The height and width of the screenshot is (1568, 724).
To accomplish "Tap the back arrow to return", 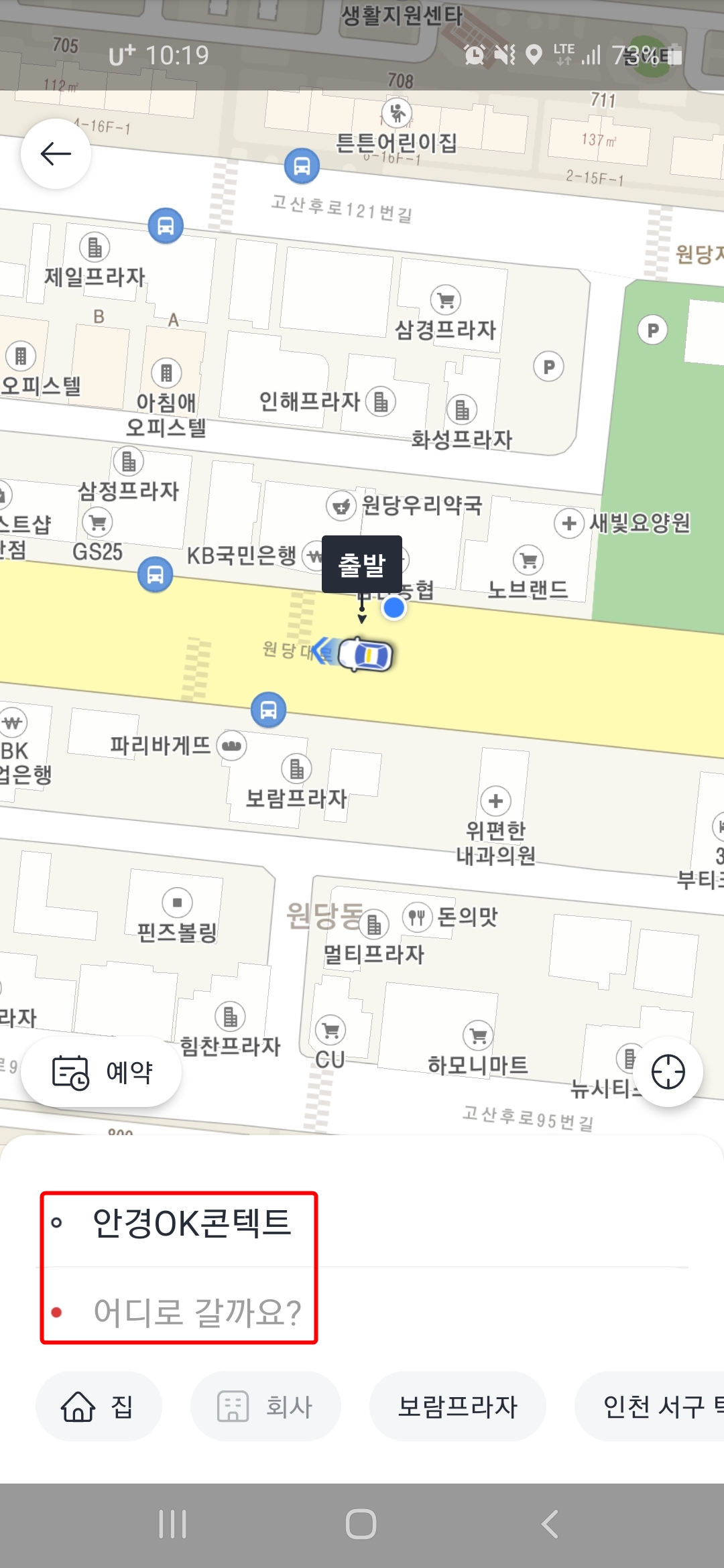I will click(x=57, y=153).
